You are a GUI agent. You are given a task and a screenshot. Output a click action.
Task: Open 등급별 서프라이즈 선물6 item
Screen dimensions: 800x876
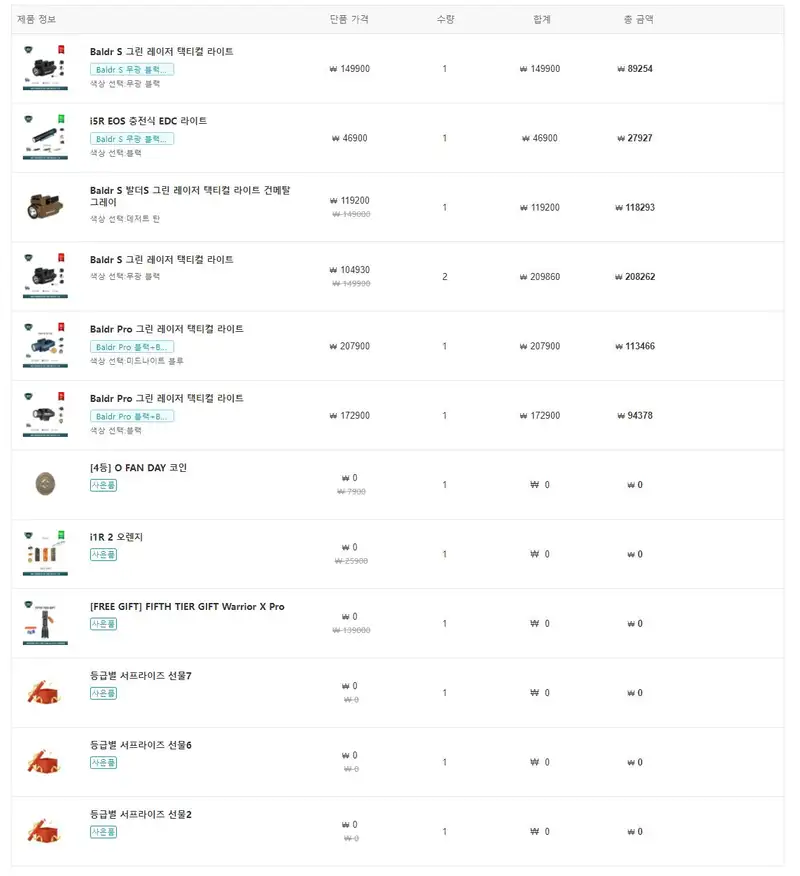[x=140, y=745]
